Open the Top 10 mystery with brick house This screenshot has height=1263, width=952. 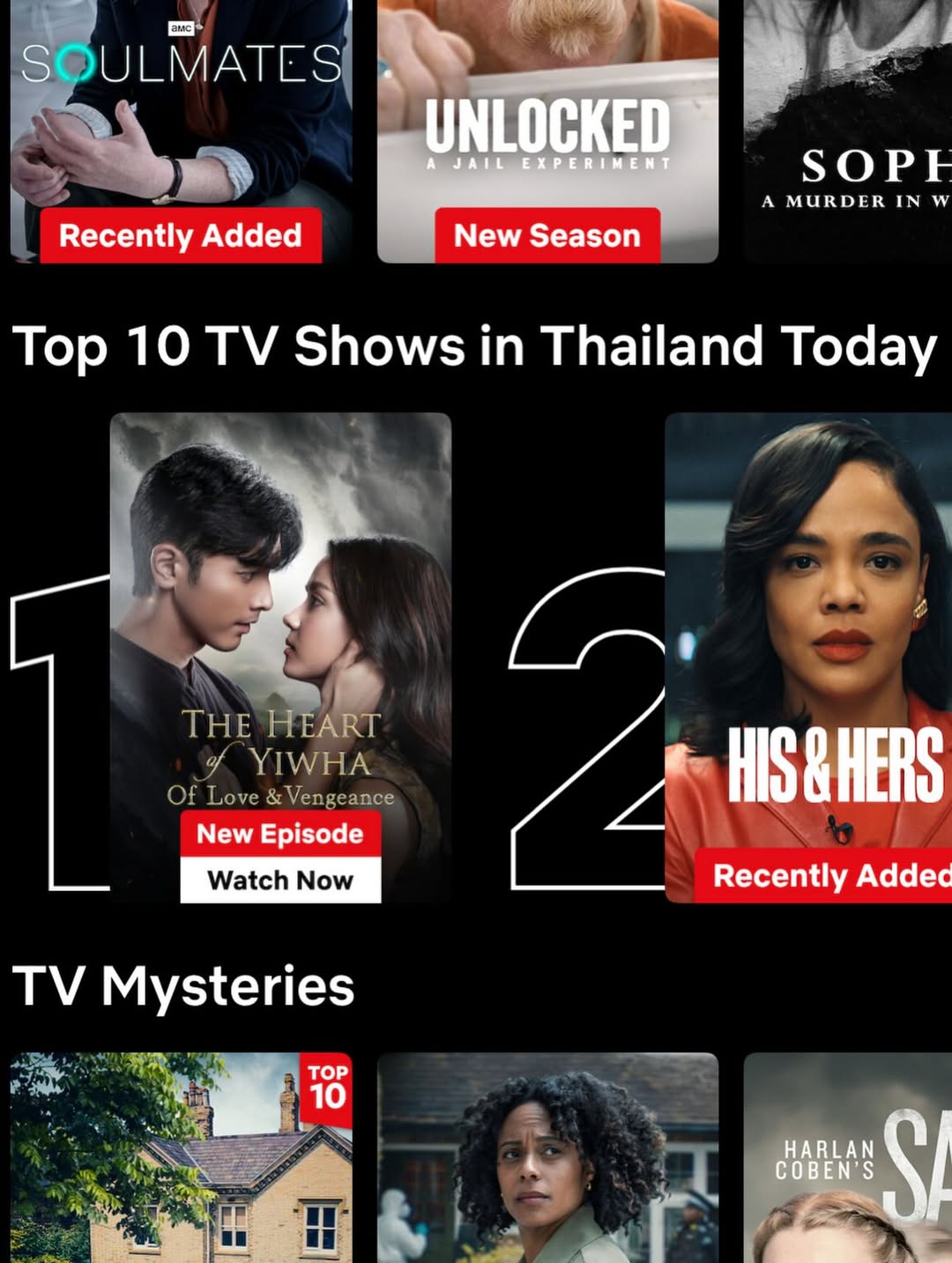point(181,1159)
